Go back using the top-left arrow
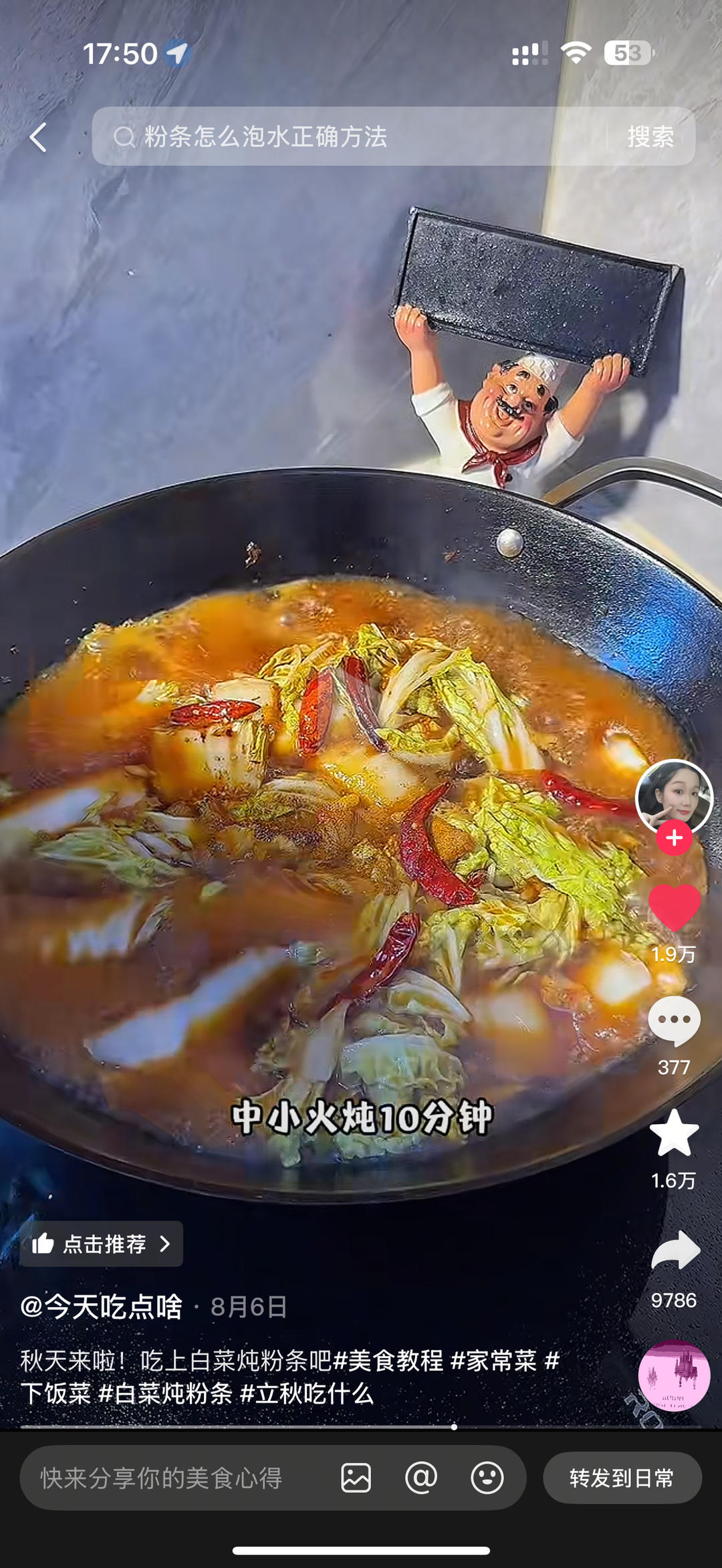 [x=39, y=137]
